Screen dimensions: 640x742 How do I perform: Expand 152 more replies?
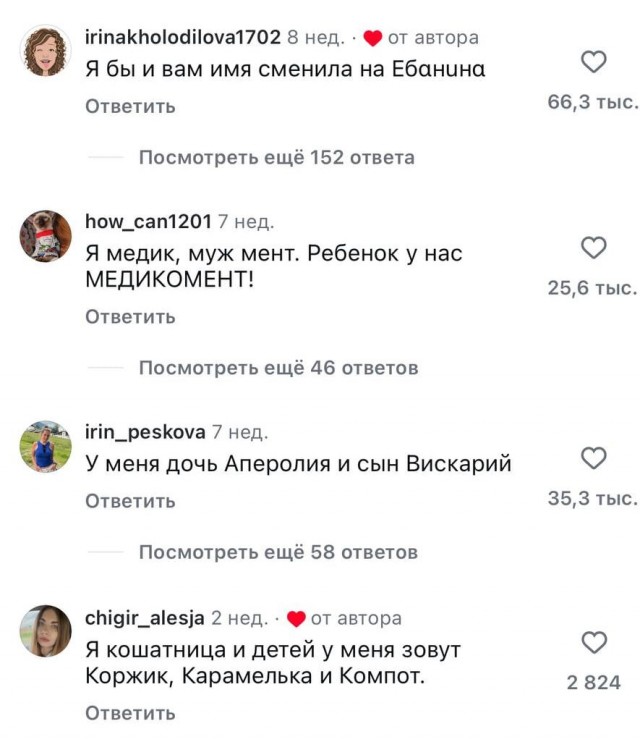(x=276, y=157)
